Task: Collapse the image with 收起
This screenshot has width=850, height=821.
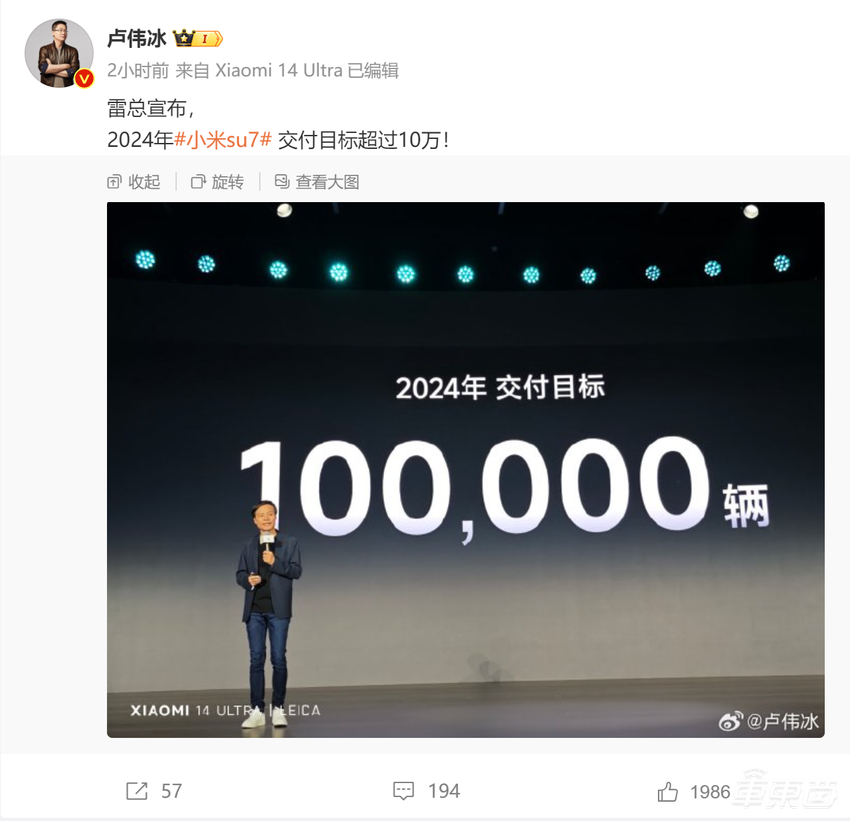Action: pyautogui.click(x=134, y=182)
